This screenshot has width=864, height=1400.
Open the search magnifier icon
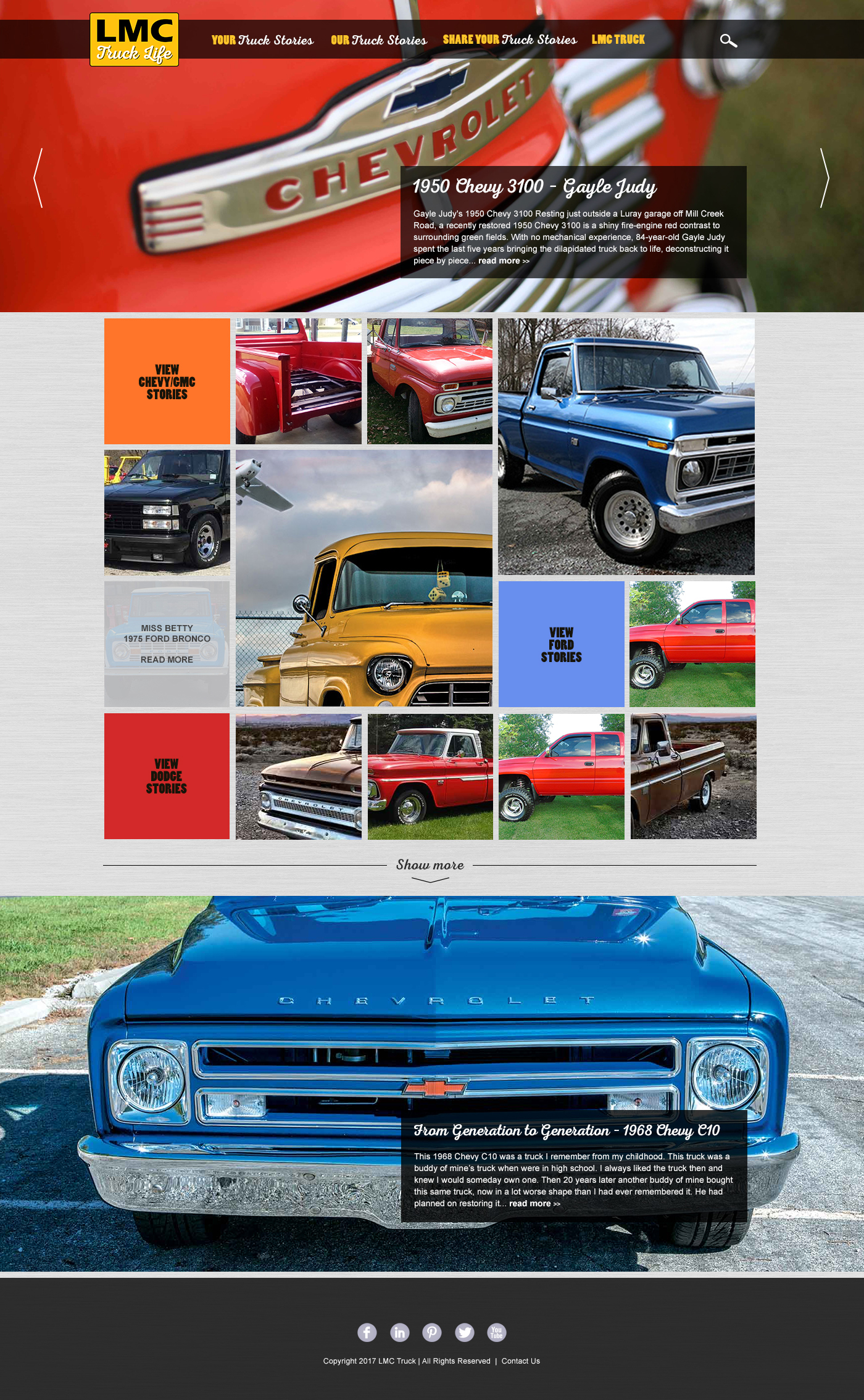[x=728, y=41]
